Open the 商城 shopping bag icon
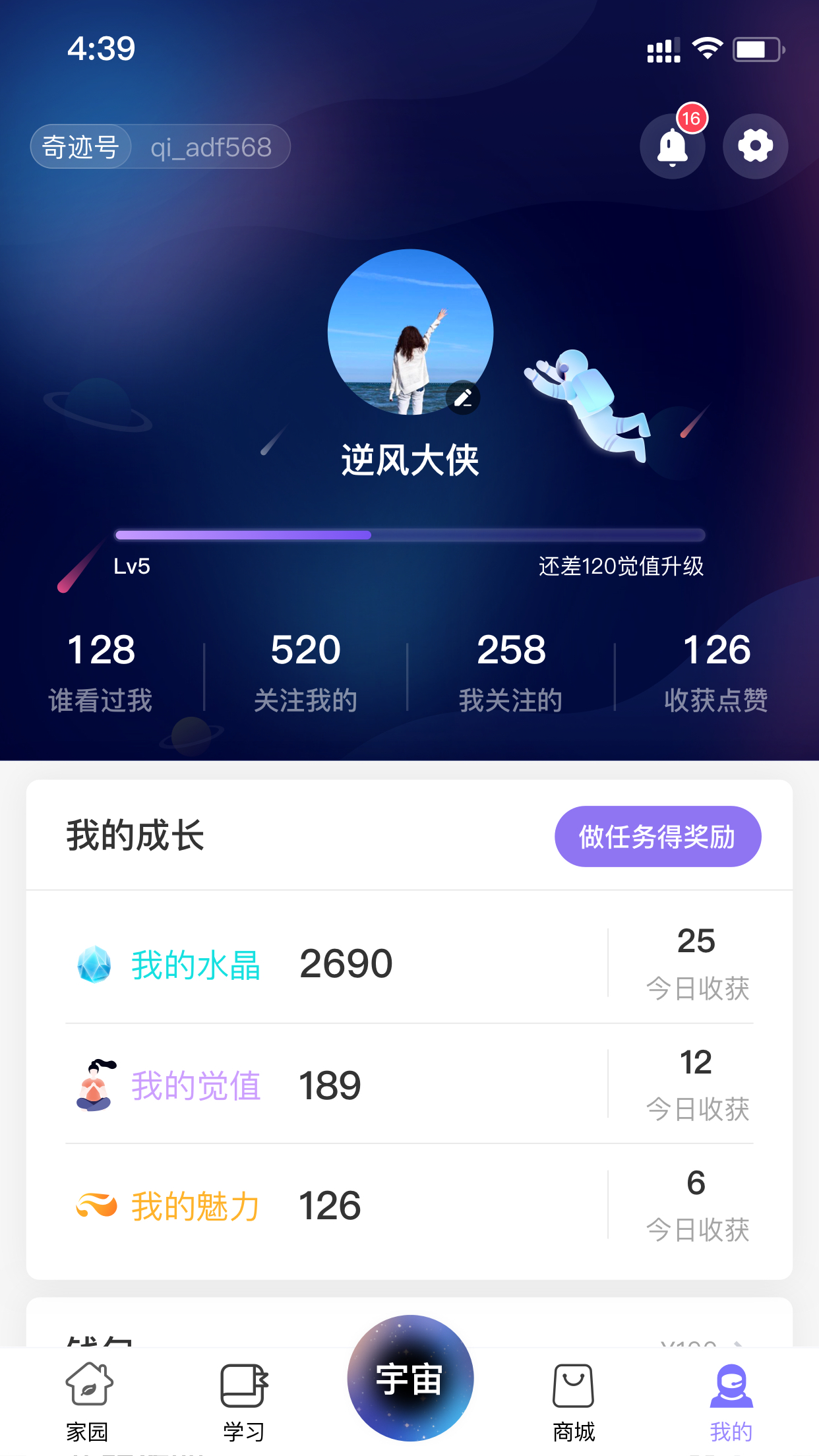 click(x=573, y=1384)
